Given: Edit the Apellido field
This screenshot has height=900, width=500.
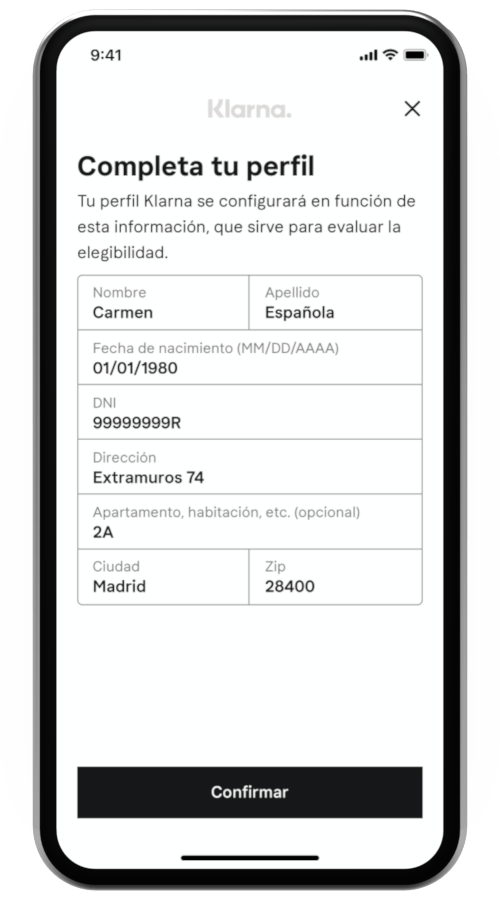Looking at the screenshot, I should (x=336, y=302).
